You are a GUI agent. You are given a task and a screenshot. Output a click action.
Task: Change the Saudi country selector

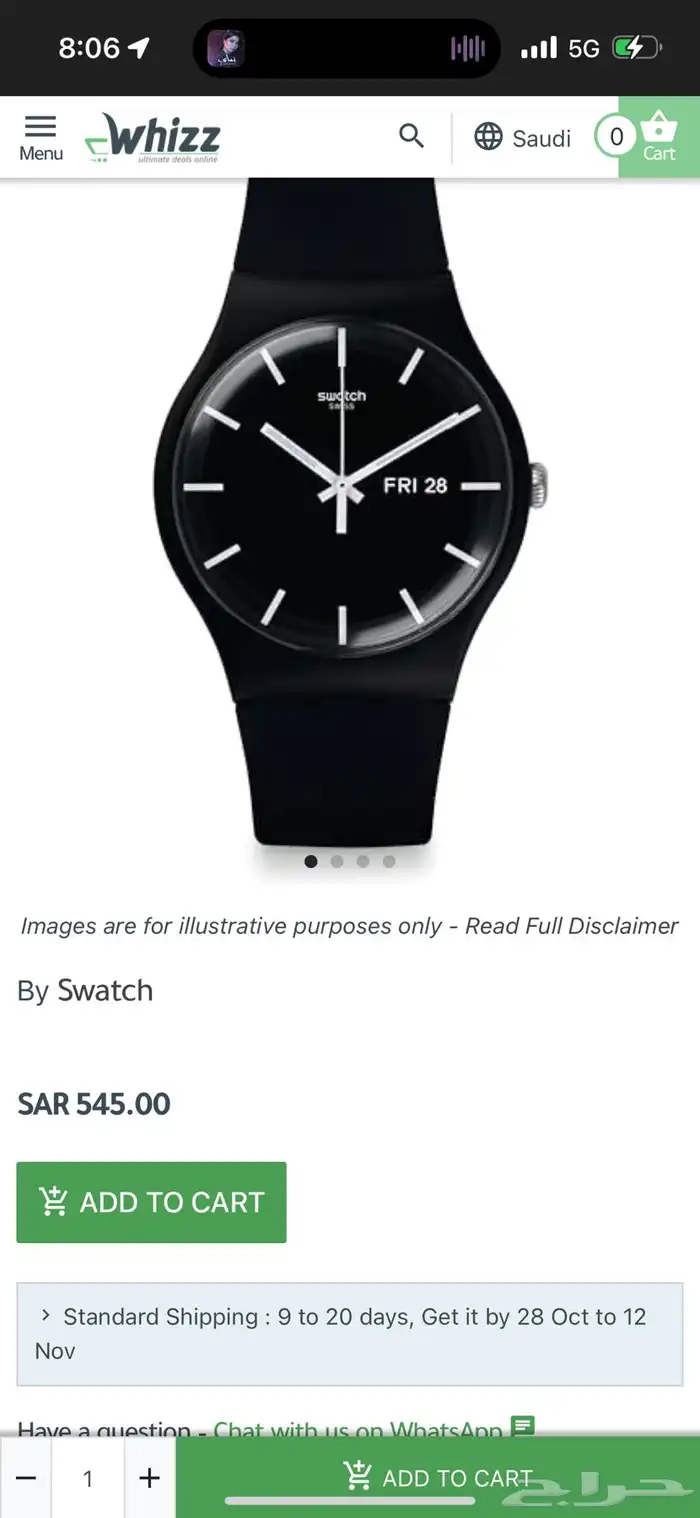tap(522, 138)
